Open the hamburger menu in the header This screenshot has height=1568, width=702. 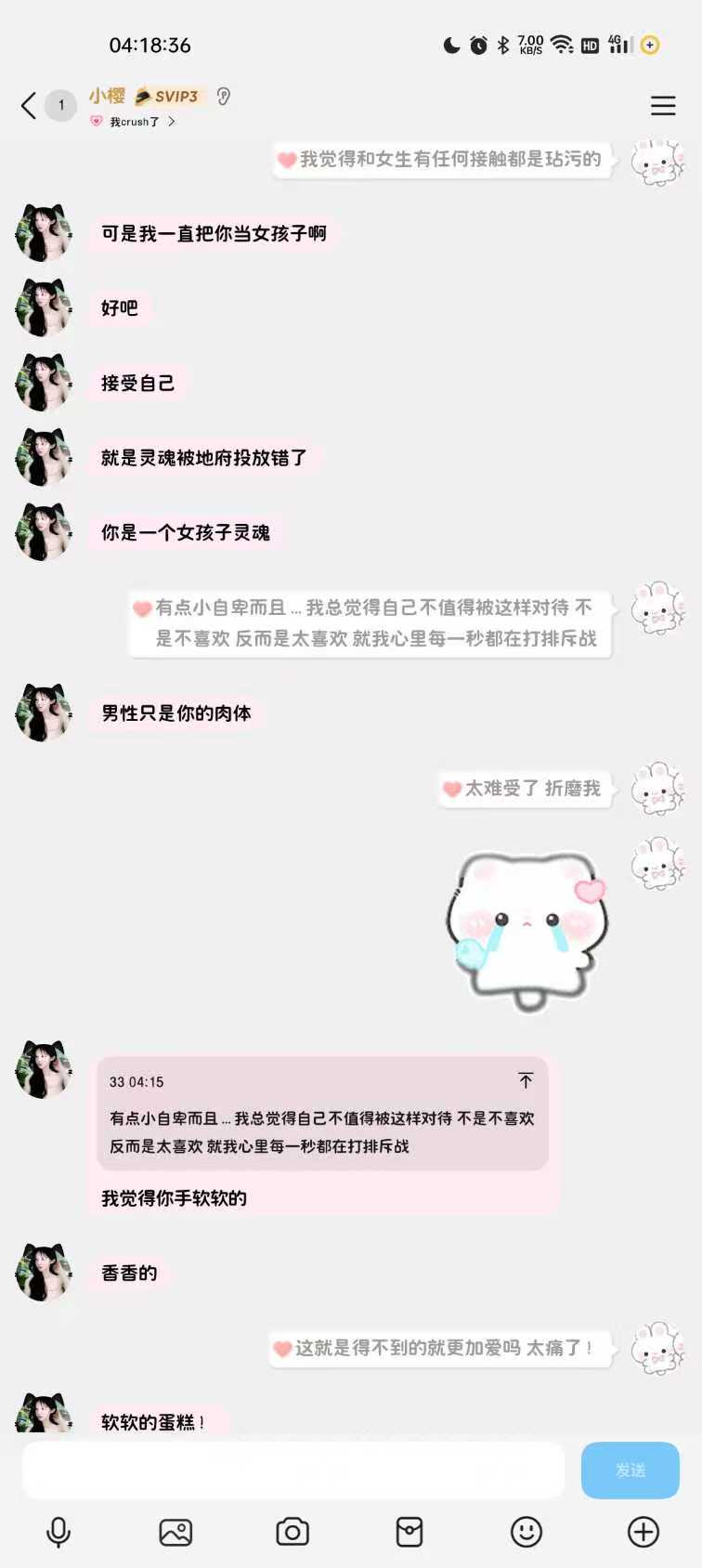663,106
